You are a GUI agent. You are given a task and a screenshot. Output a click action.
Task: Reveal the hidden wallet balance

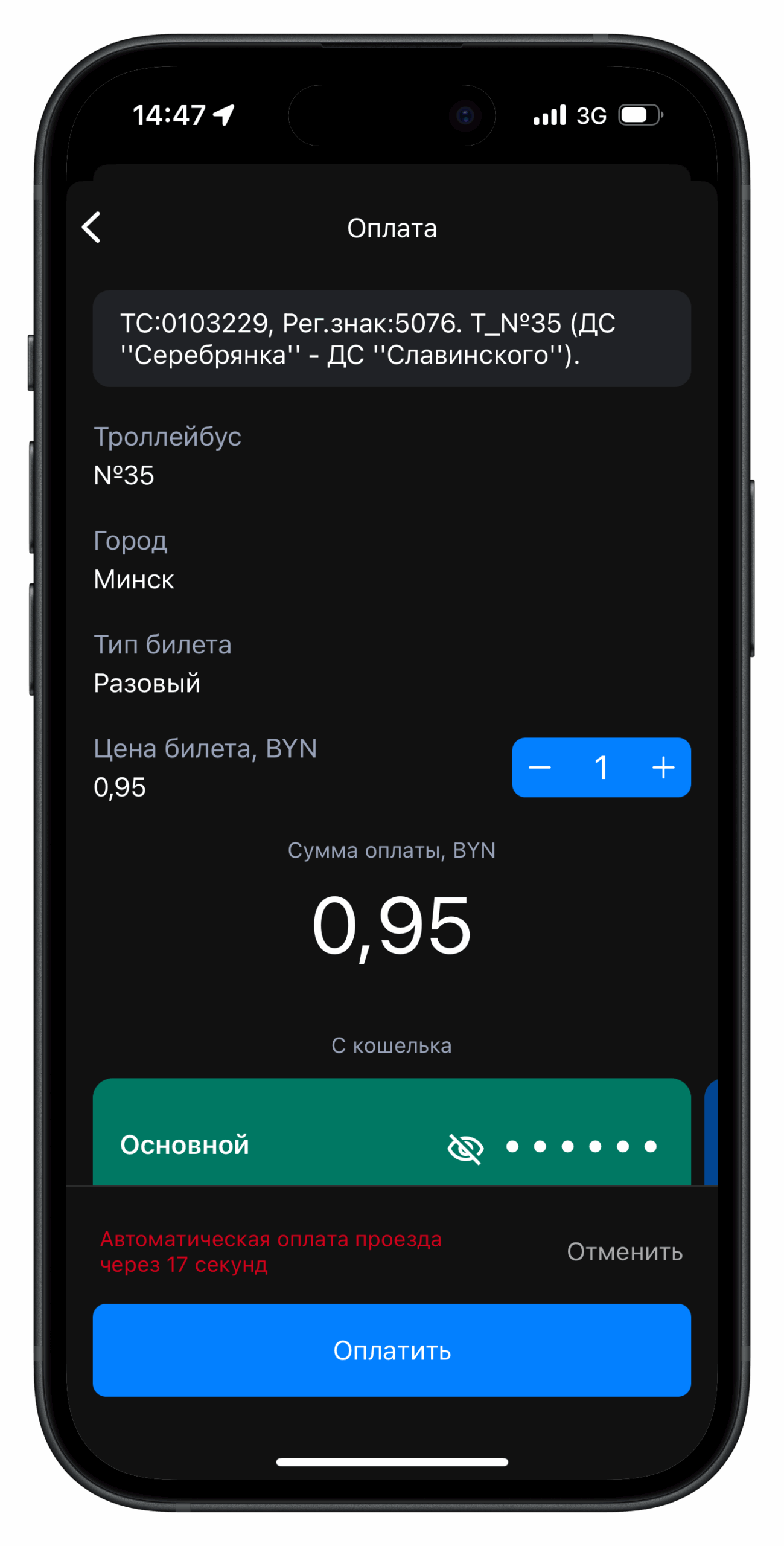coord(465,1148)
